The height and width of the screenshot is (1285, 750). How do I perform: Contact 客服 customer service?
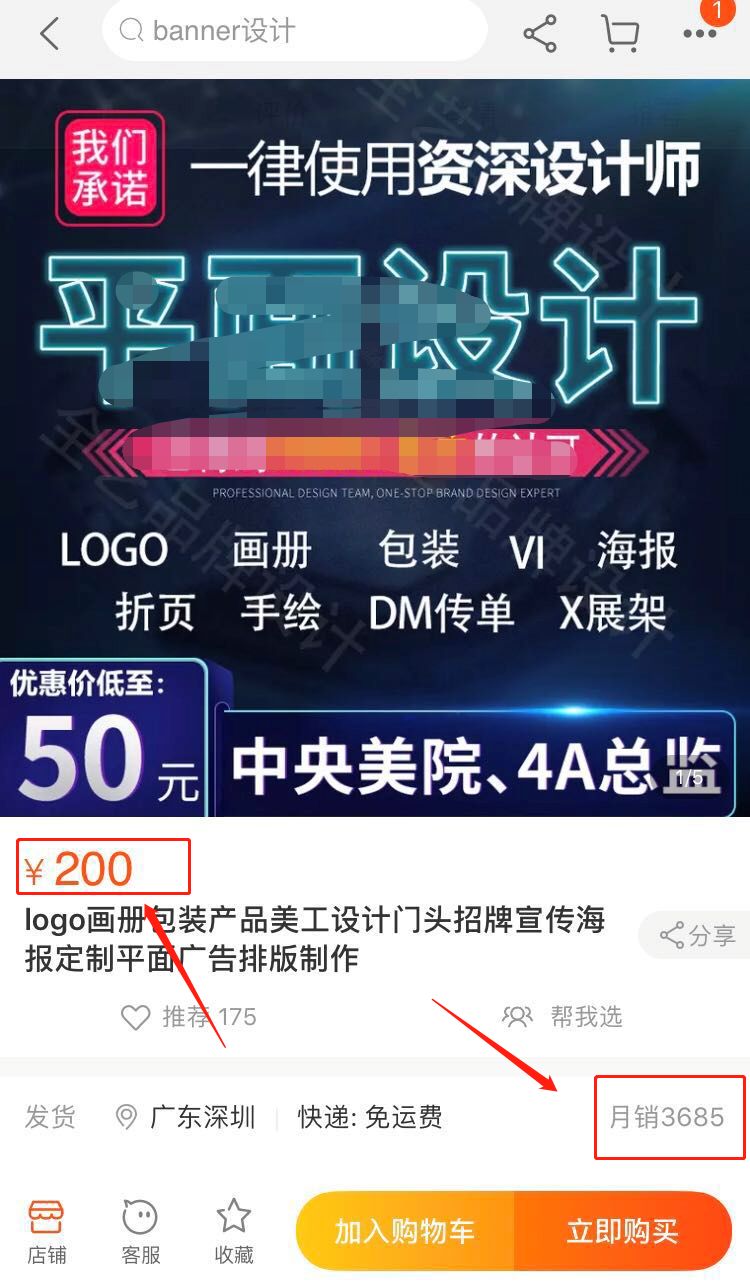click(140, 1230)
